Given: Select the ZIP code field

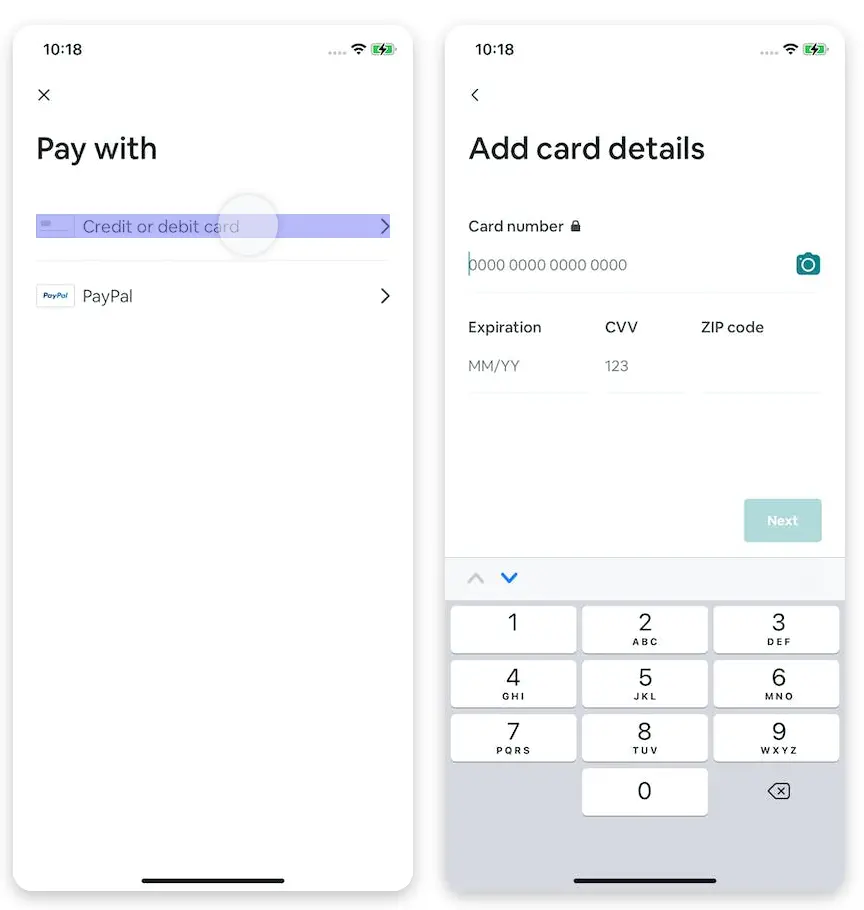Looking at the screenshot, I should point(761,366).
